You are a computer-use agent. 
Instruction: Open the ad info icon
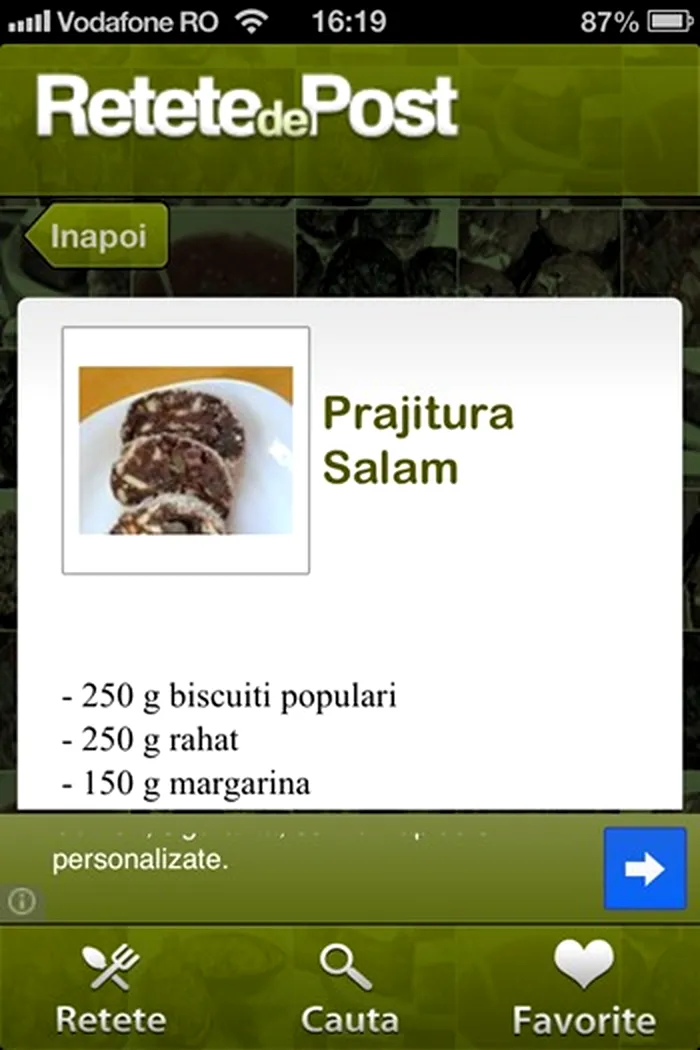tap(22, 902)
